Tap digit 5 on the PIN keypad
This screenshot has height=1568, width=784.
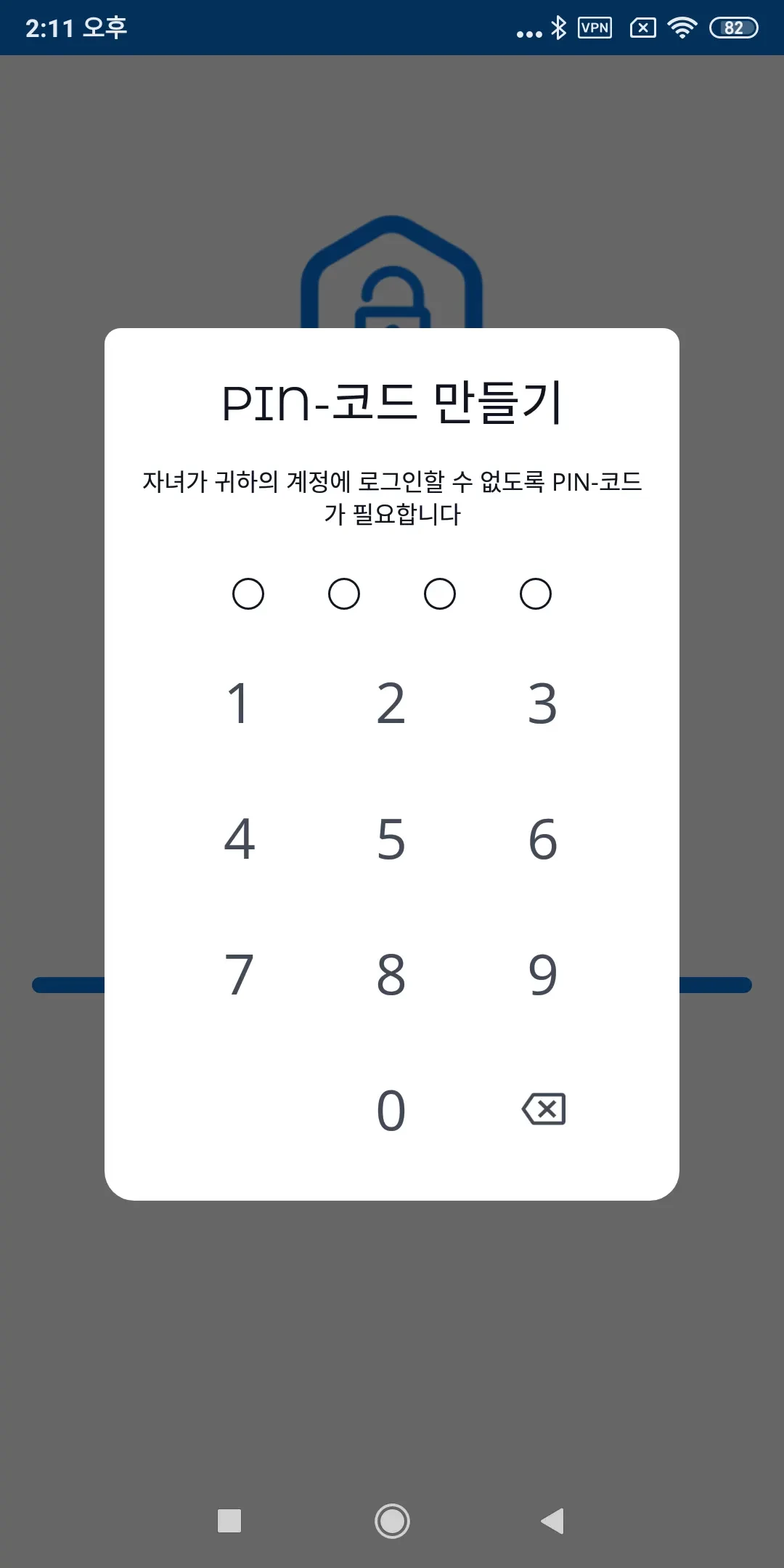391,839
